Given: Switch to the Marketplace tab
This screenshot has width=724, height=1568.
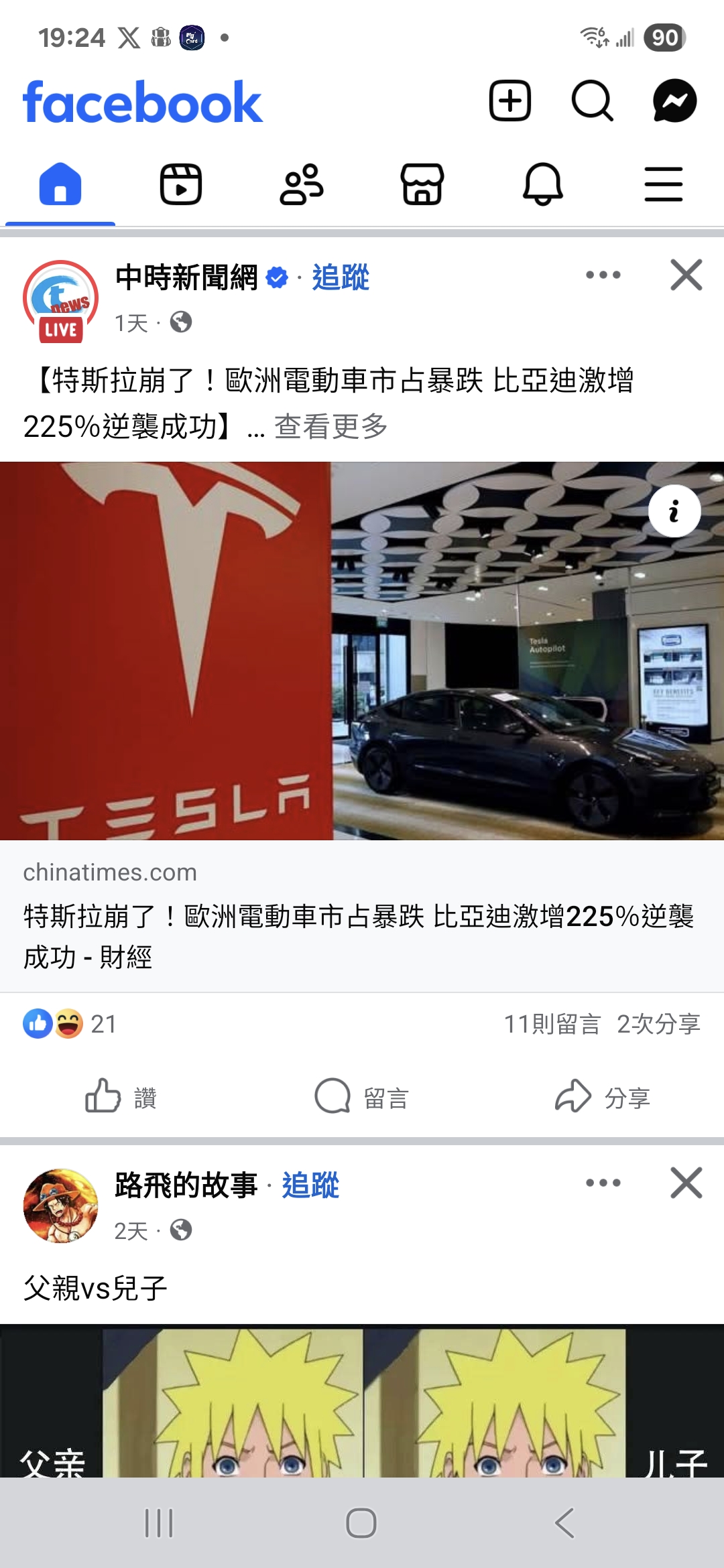Looking at the screenshot, I should pos(422,184).
